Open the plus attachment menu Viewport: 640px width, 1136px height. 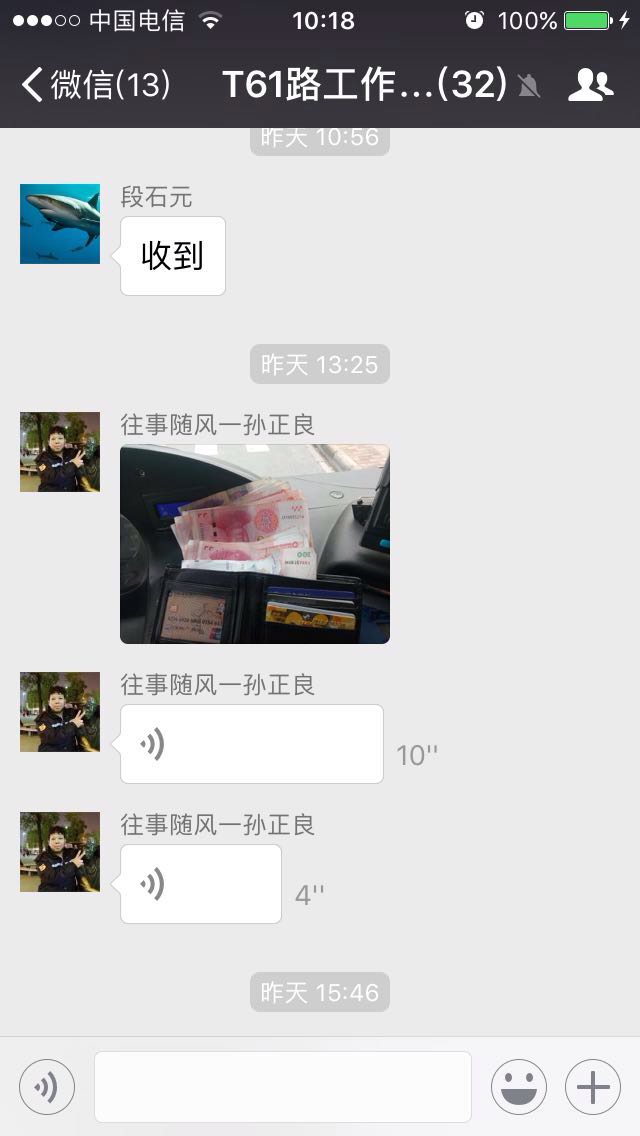pos(593,1087)
